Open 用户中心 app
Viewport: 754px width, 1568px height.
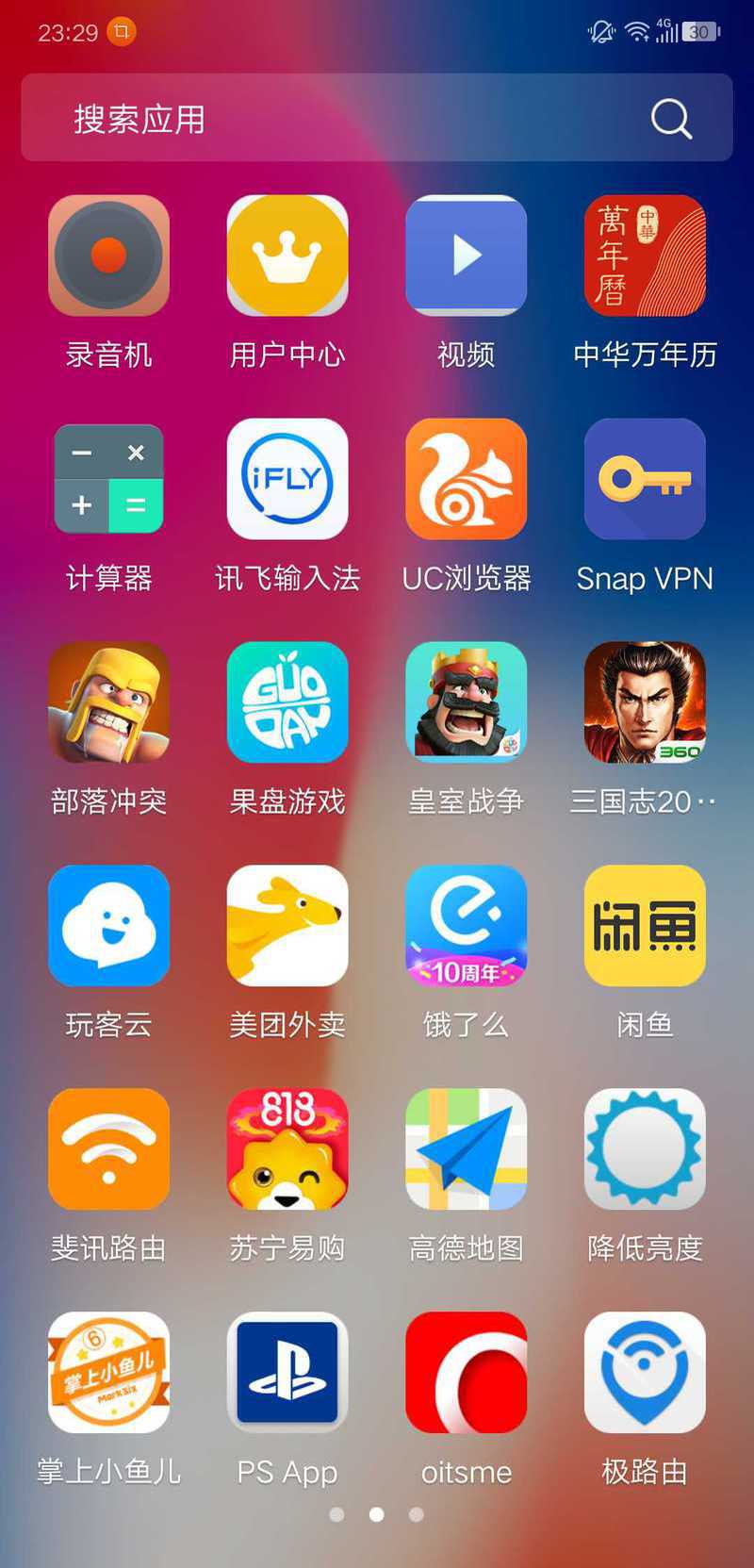287,256
